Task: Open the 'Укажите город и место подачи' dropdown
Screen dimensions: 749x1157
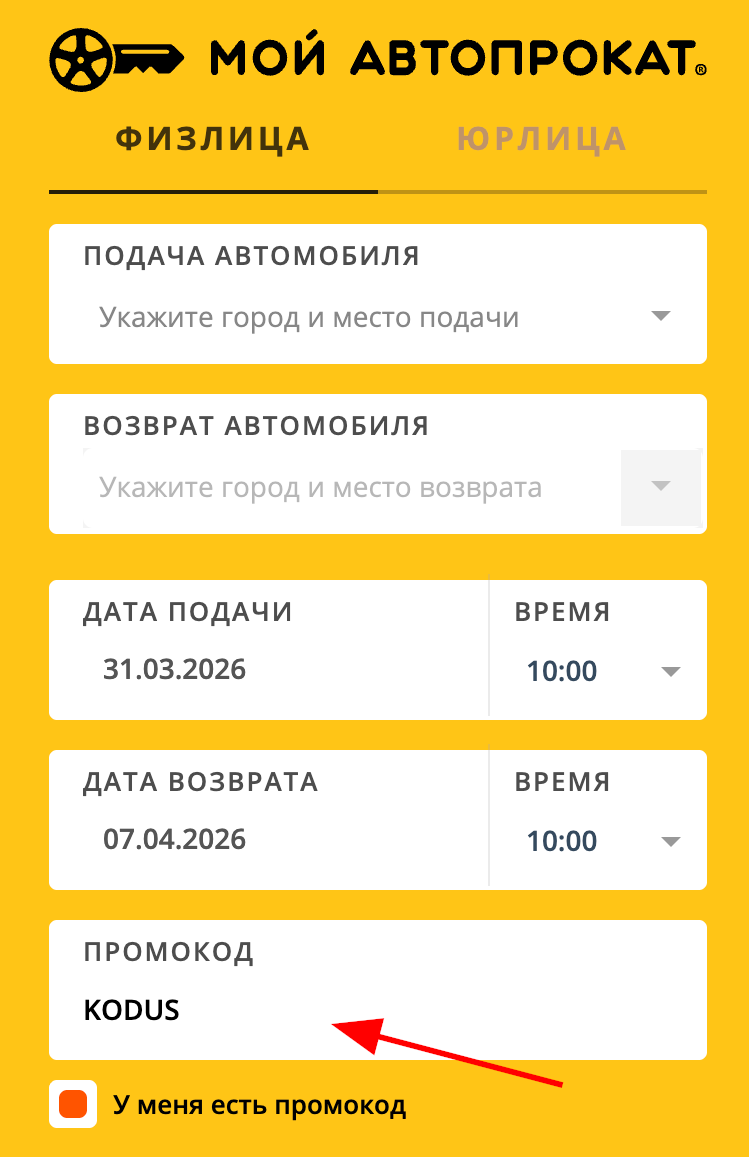Action: (x=307, y=316)
